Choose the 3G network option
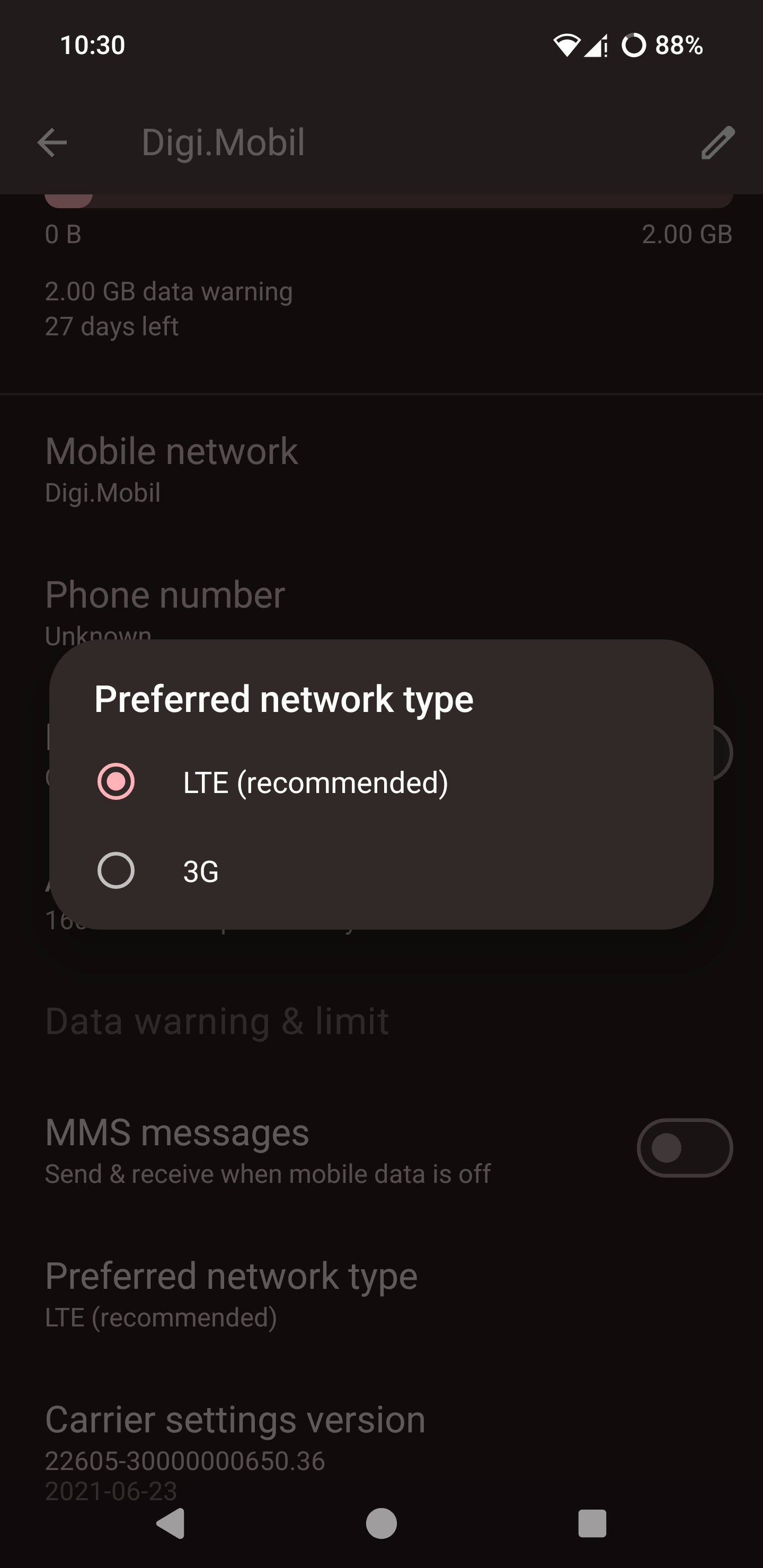 coord(381,870)
